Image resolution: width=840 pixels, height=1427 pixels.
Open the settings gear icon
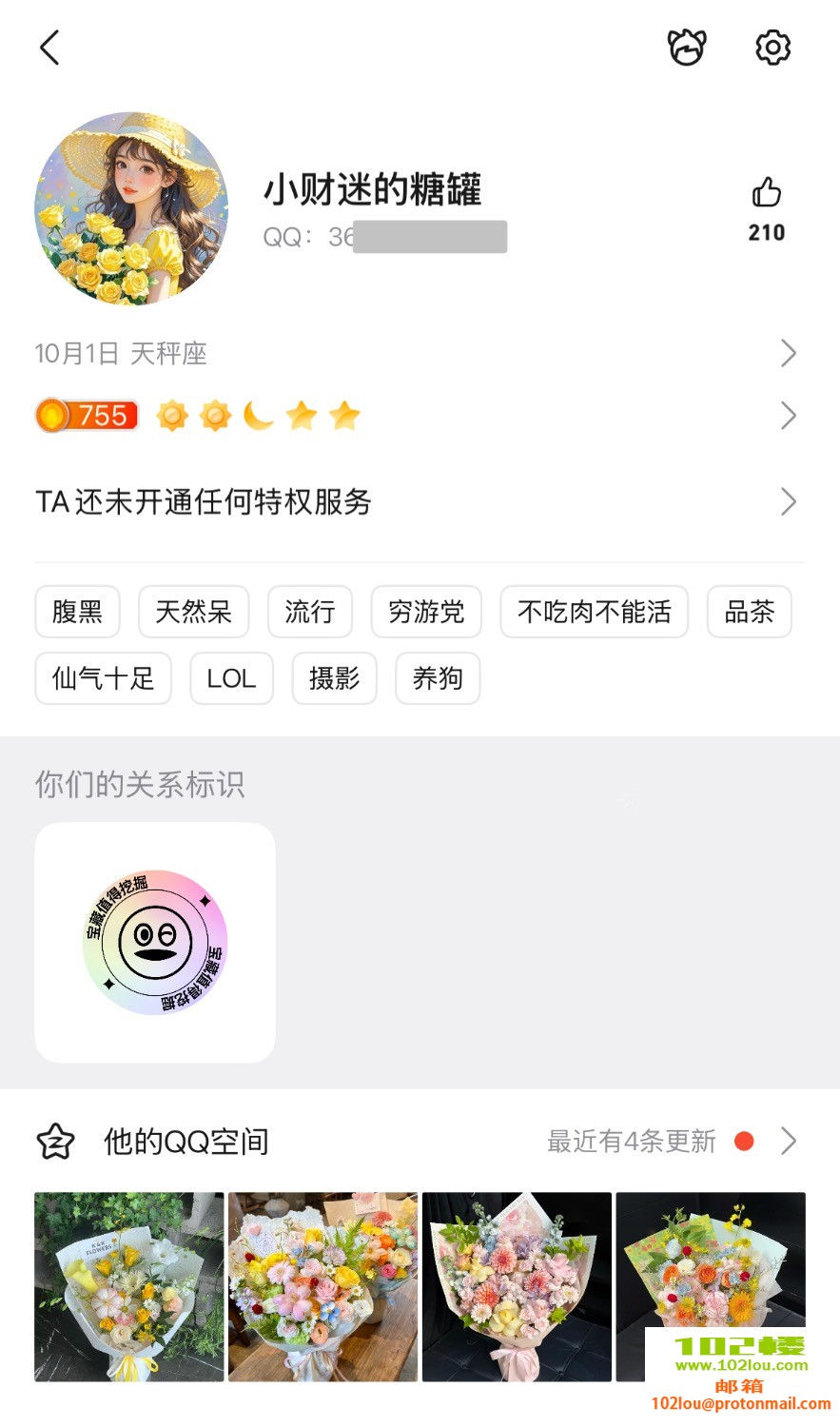[x=772, y=48]
